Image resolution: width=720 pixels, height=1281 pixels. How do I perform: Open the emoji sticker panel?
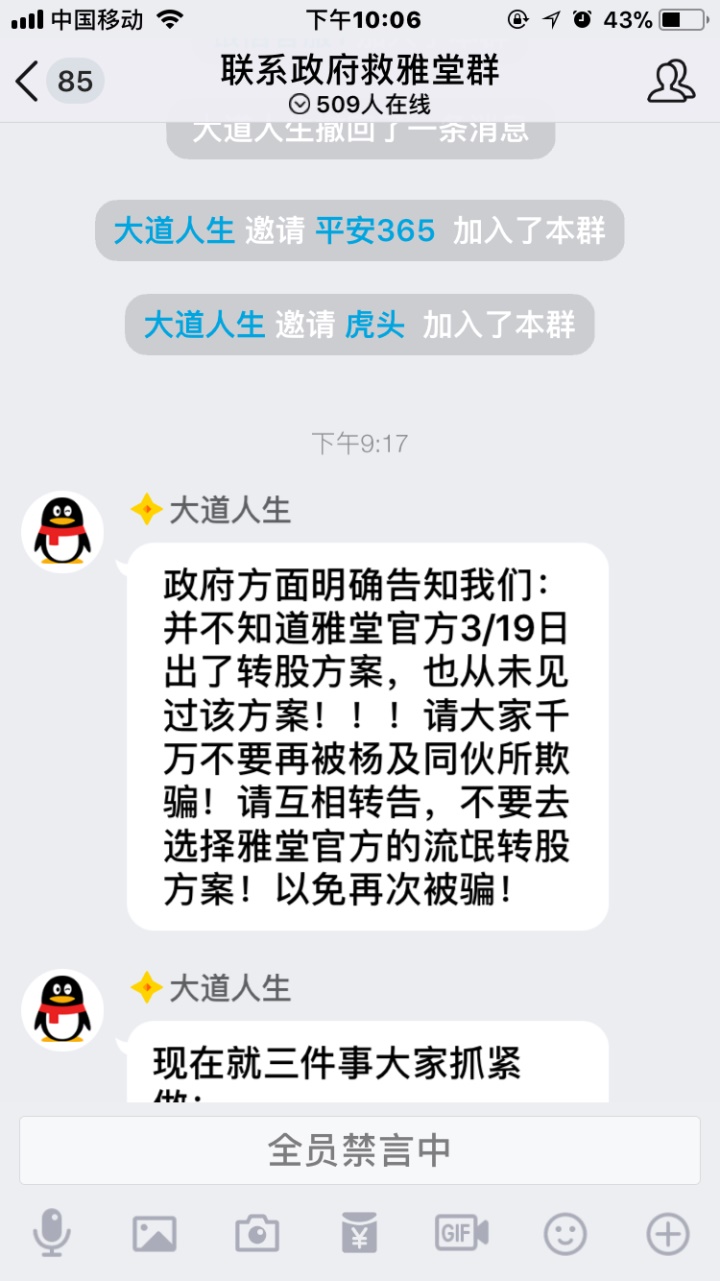click(565, 1233)
